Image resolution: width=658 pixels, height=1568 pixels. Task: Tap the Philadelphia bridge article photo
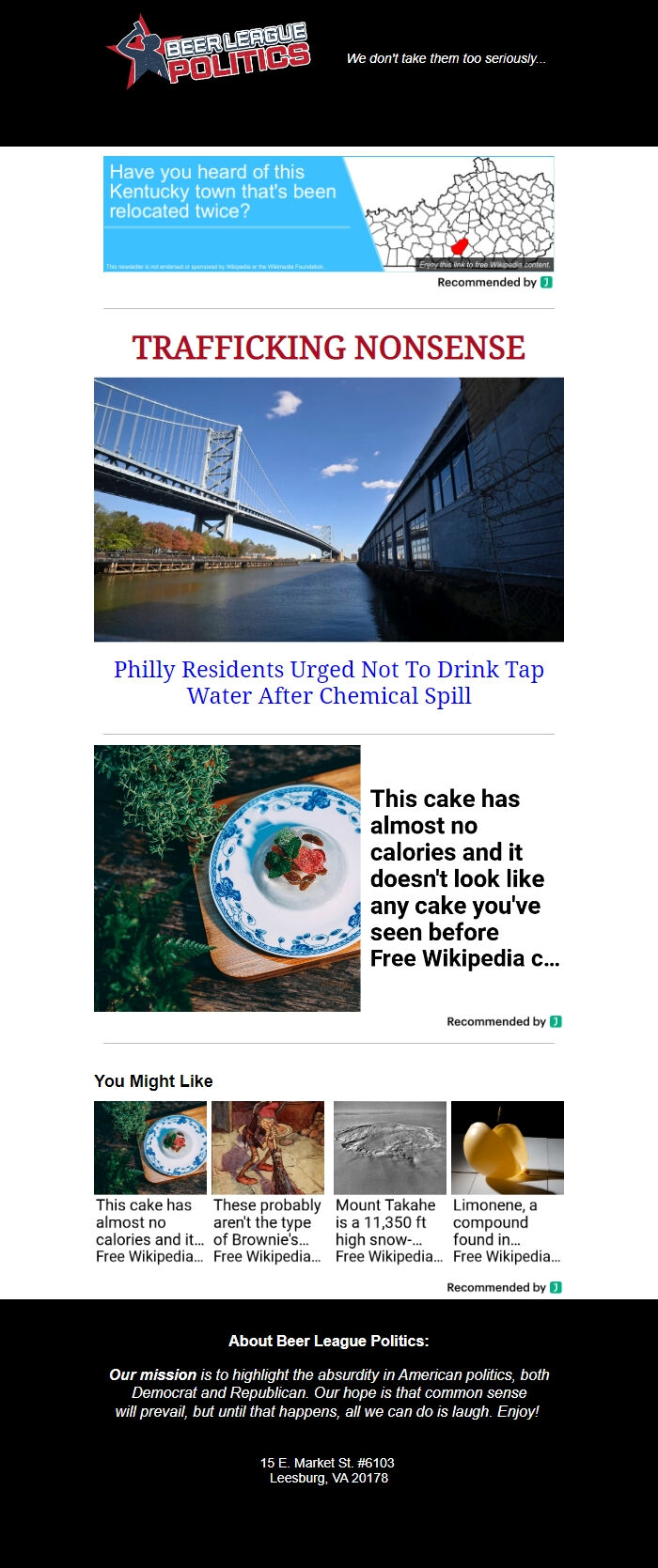[x=328, y=509]
